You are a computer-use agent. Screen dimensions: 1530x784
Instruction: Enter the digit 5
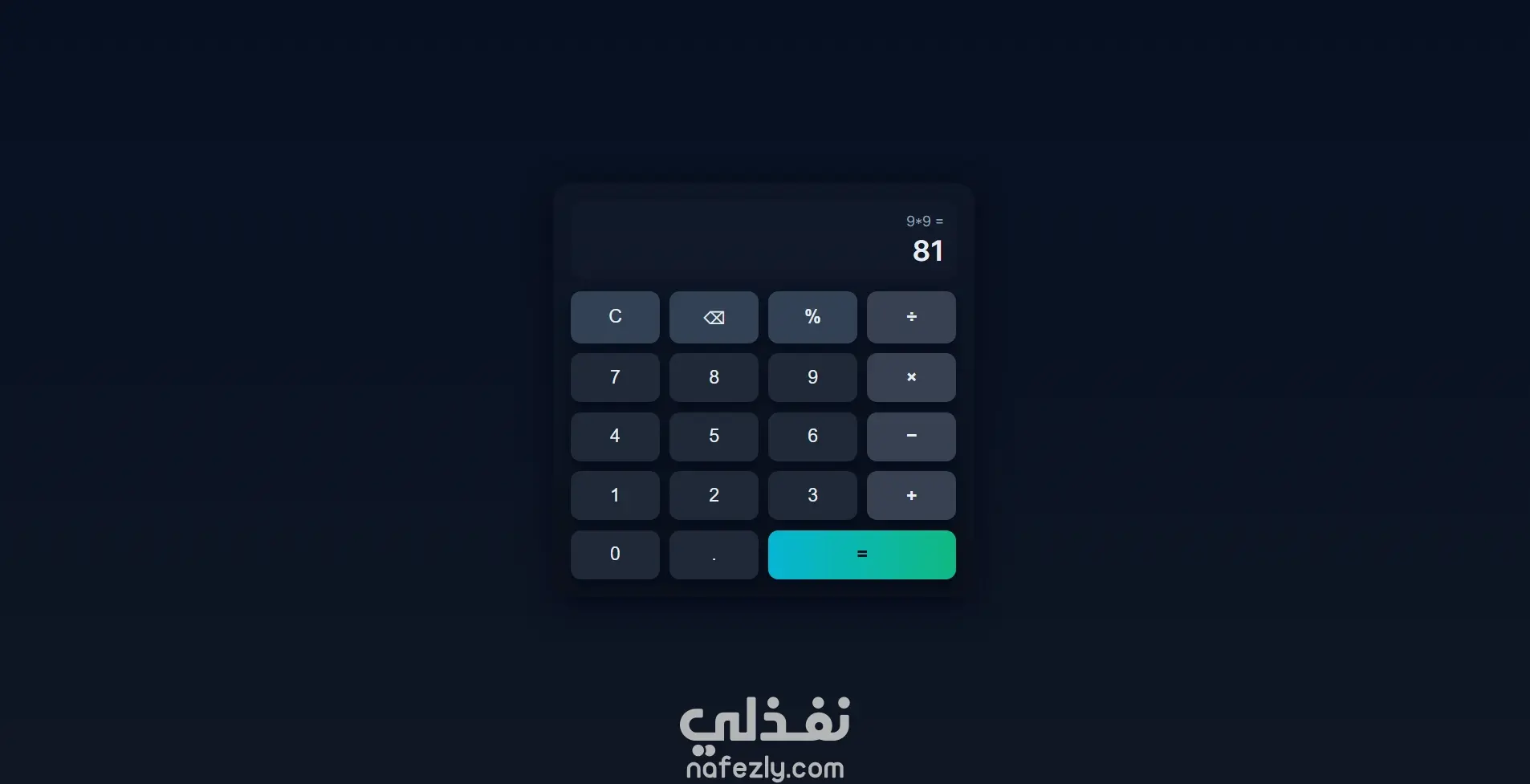click(x=714, y=437)
